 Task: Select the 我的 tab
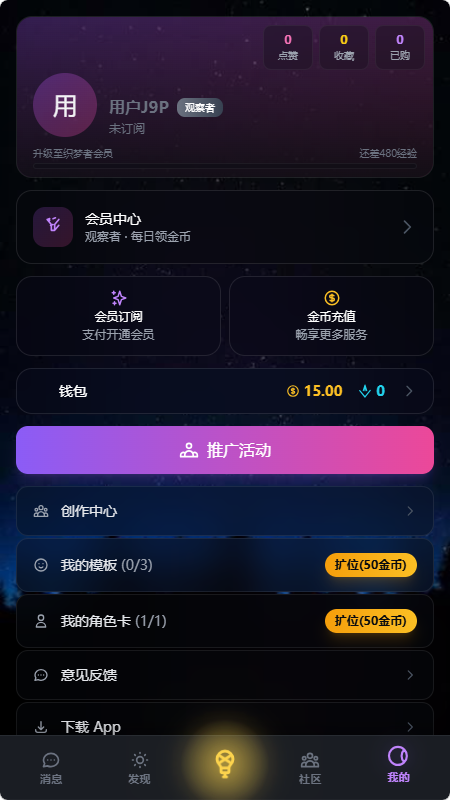398,765
